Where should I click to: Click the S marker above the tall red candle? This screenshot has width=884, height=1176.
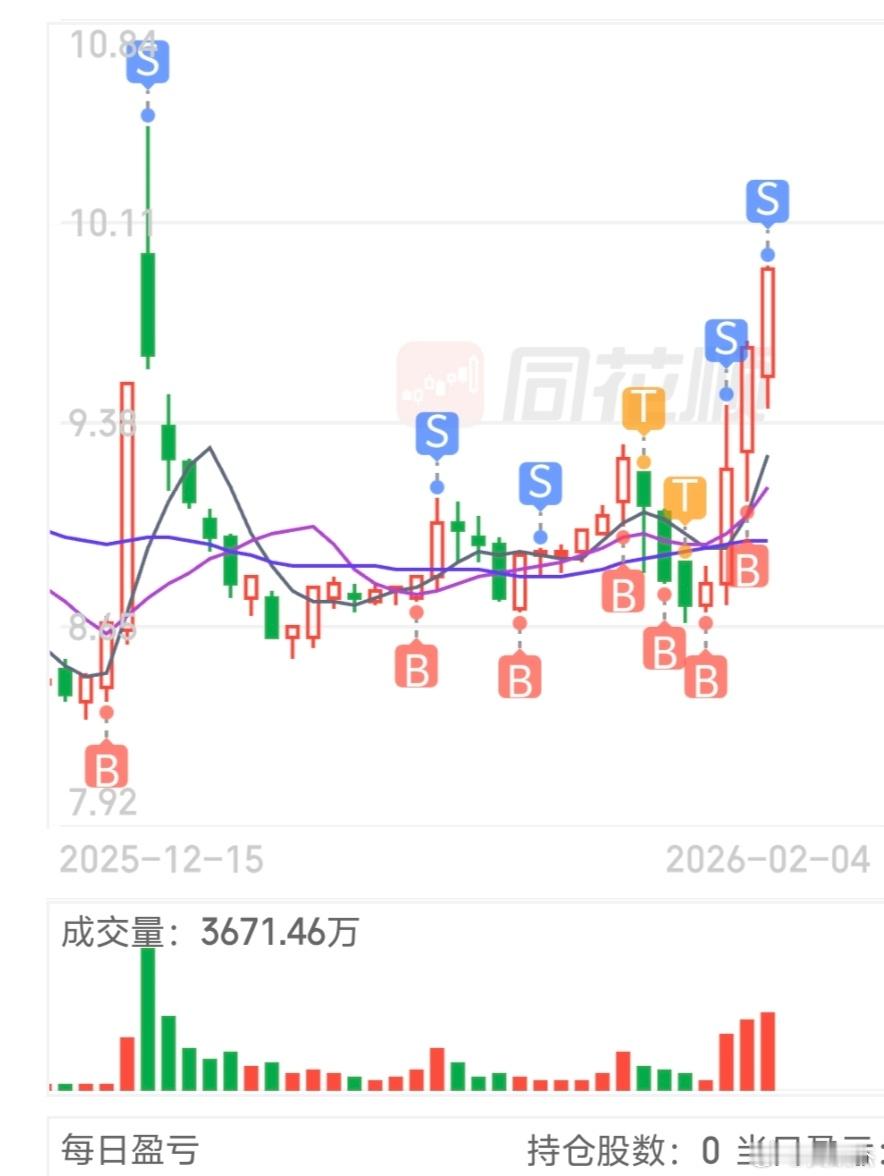(x=724, y=337)
